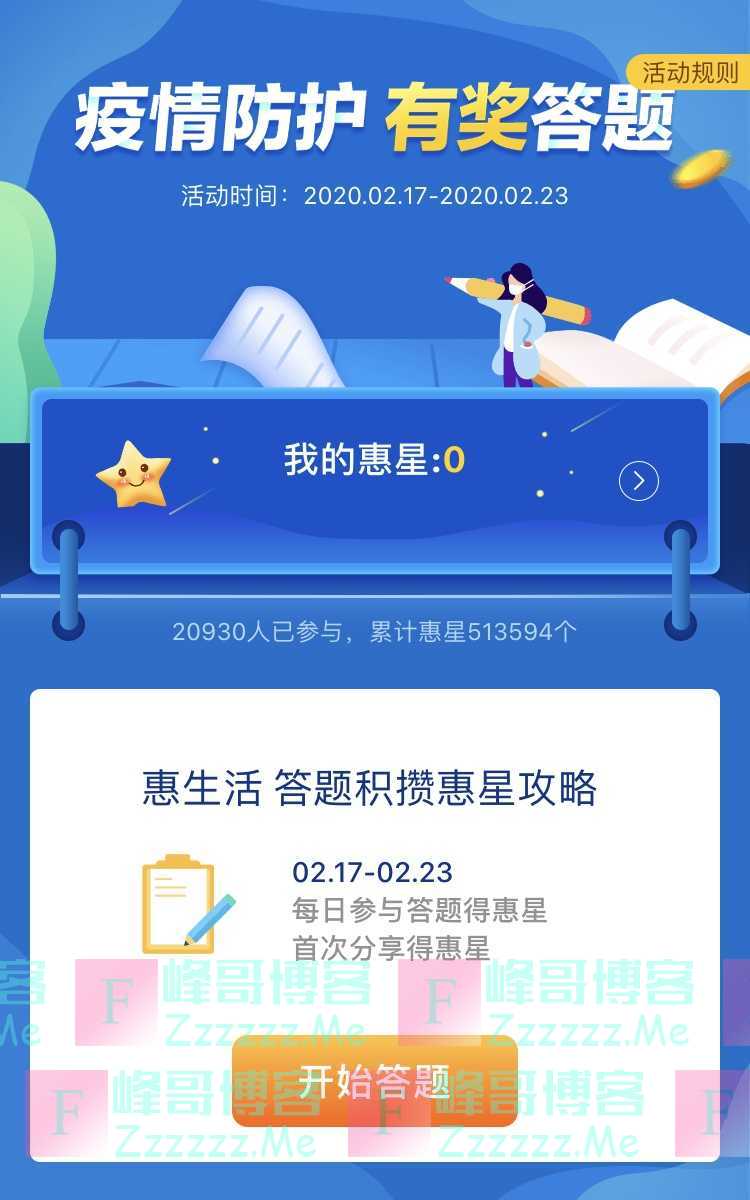Click the participant count 20930人已参与 text

click(x=375, y=630)
